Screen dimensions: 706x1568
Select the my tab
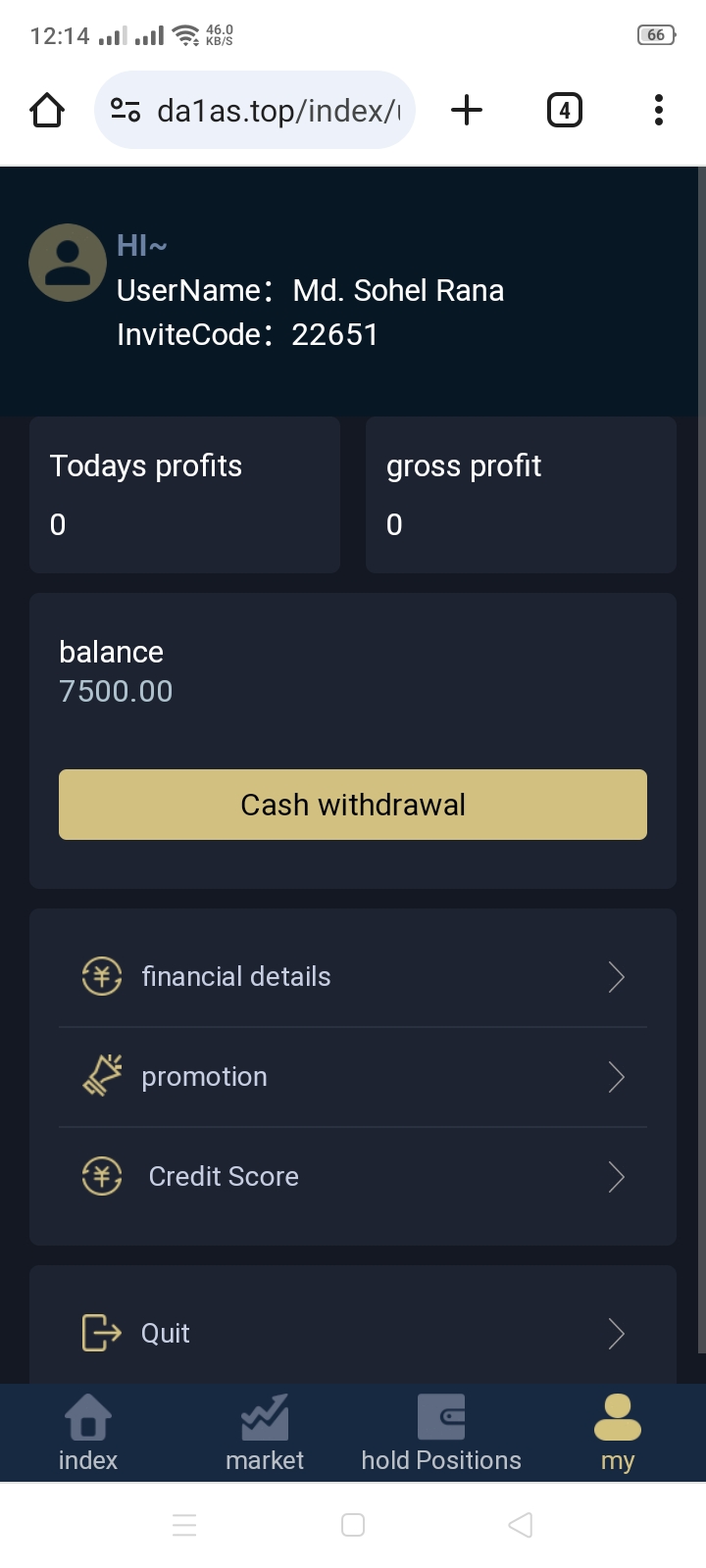(618, 1433)
